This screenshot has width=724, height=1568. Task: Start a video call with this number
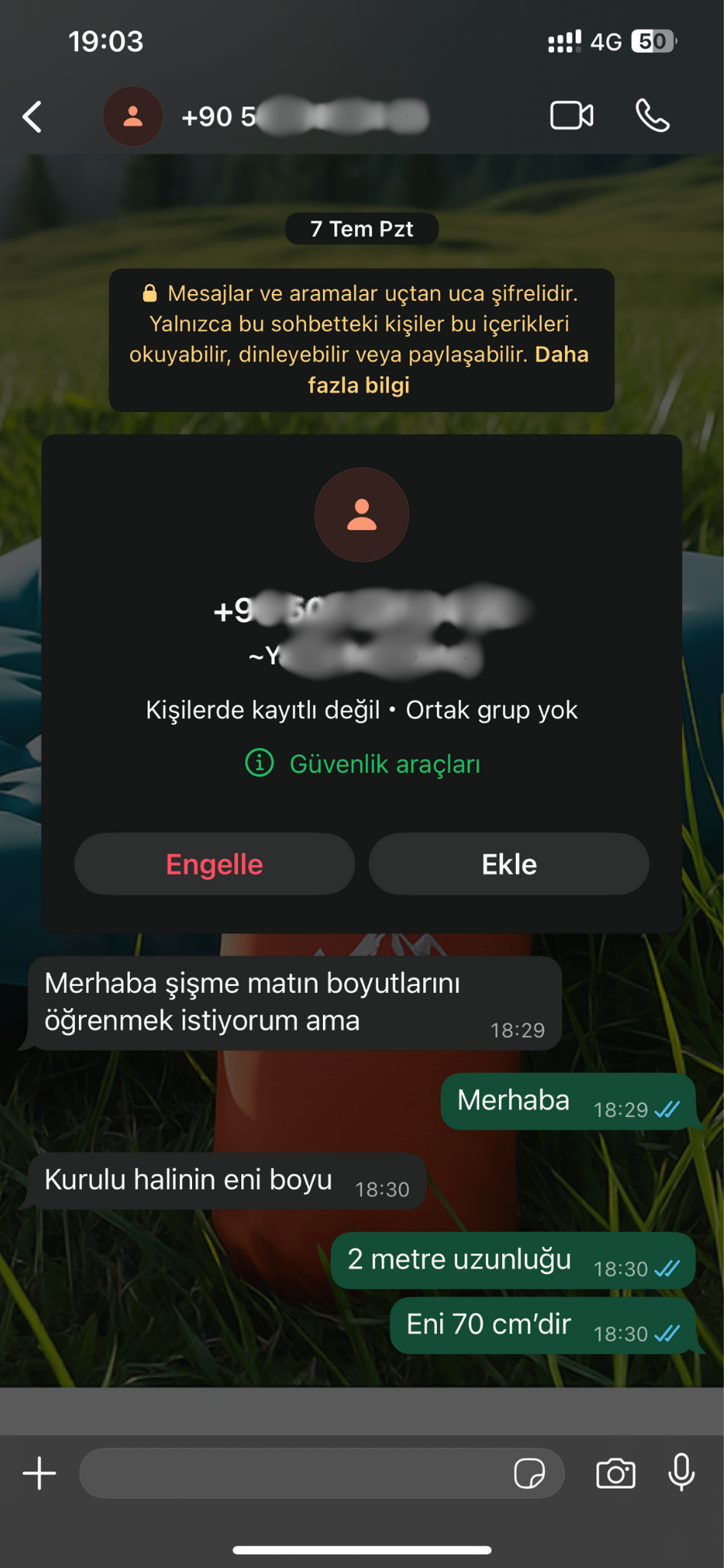point(571,116)
